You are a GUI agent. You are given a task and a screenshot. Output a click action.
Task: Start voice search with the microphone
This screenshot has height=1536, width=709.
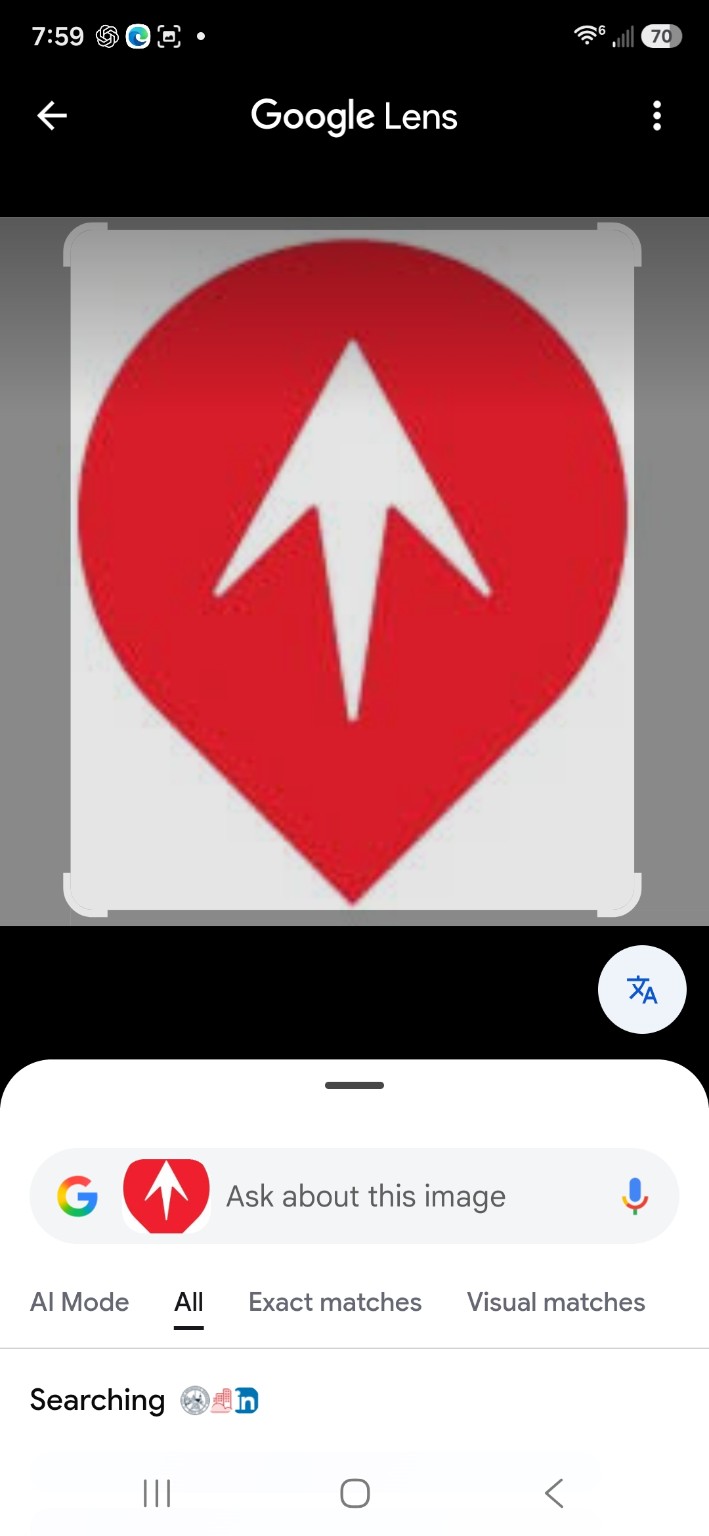click(635, 1196)
